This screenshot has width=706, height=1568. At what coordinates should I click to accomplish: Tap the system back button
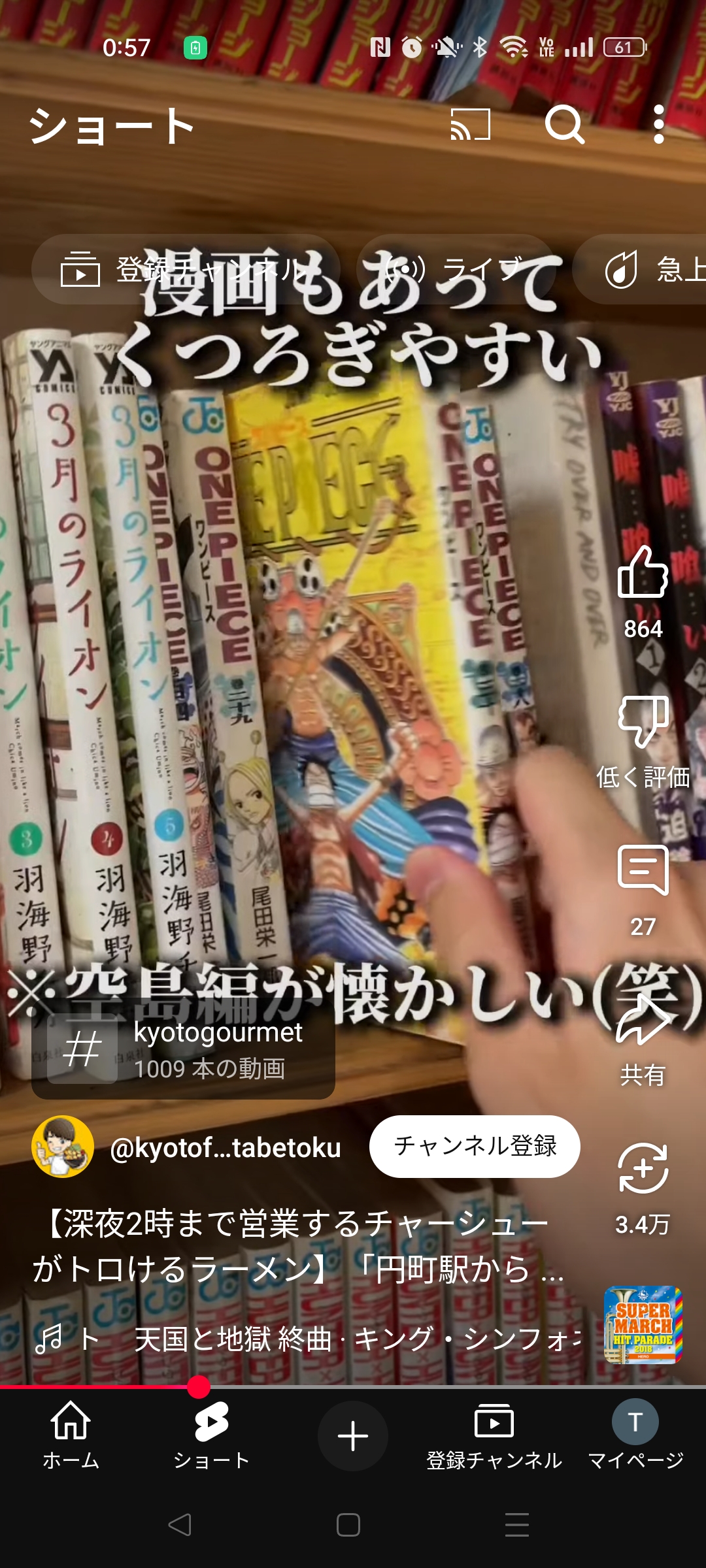180,1525
